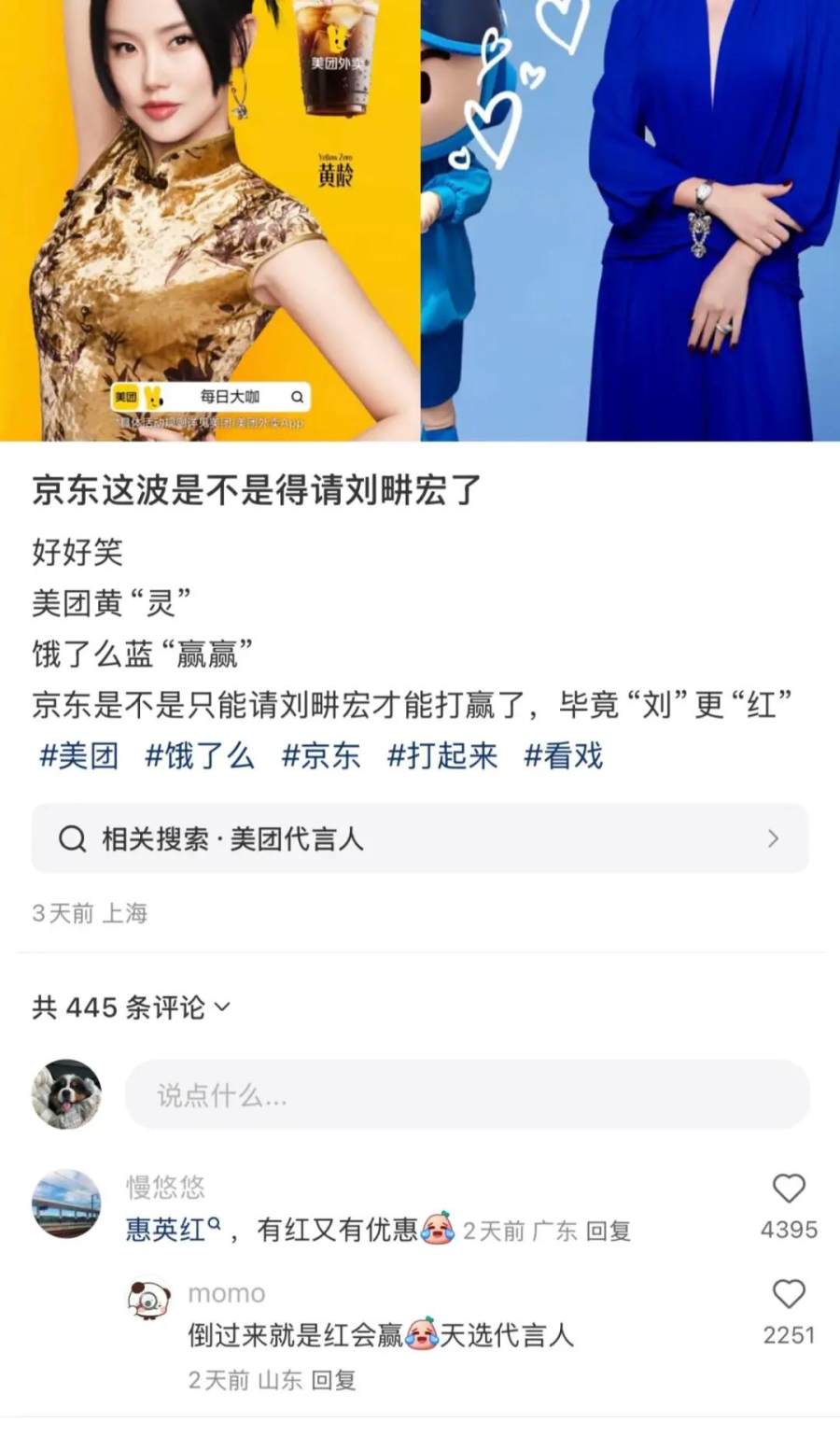Reply to 慢悠悠's comment
Viewport: 840px width, 1436px height.
tap(608, 1232)
